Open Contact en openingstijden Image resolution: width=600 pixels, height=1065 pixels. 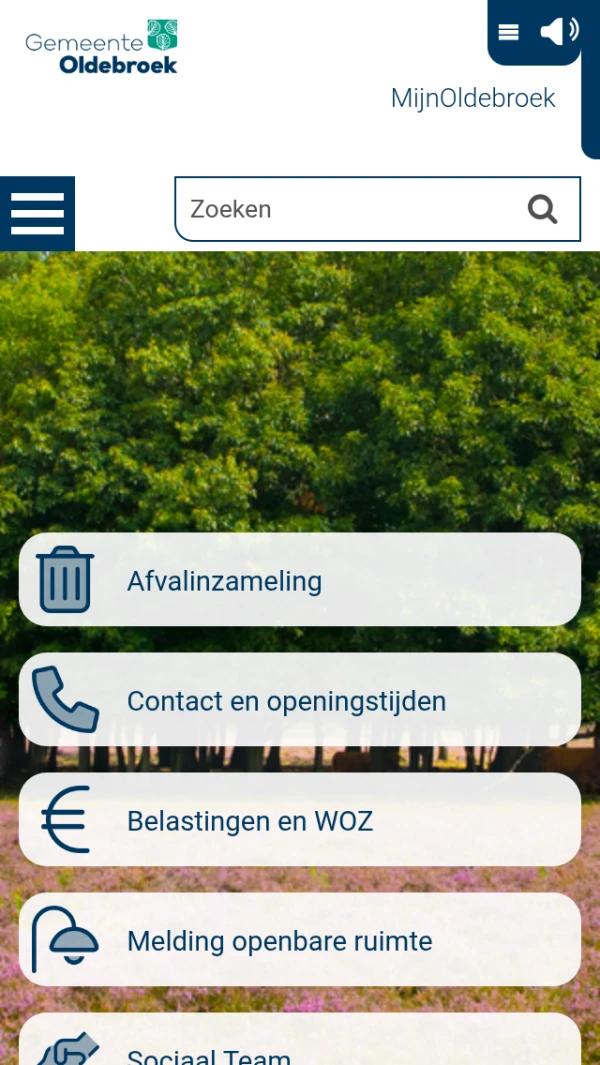300,700
